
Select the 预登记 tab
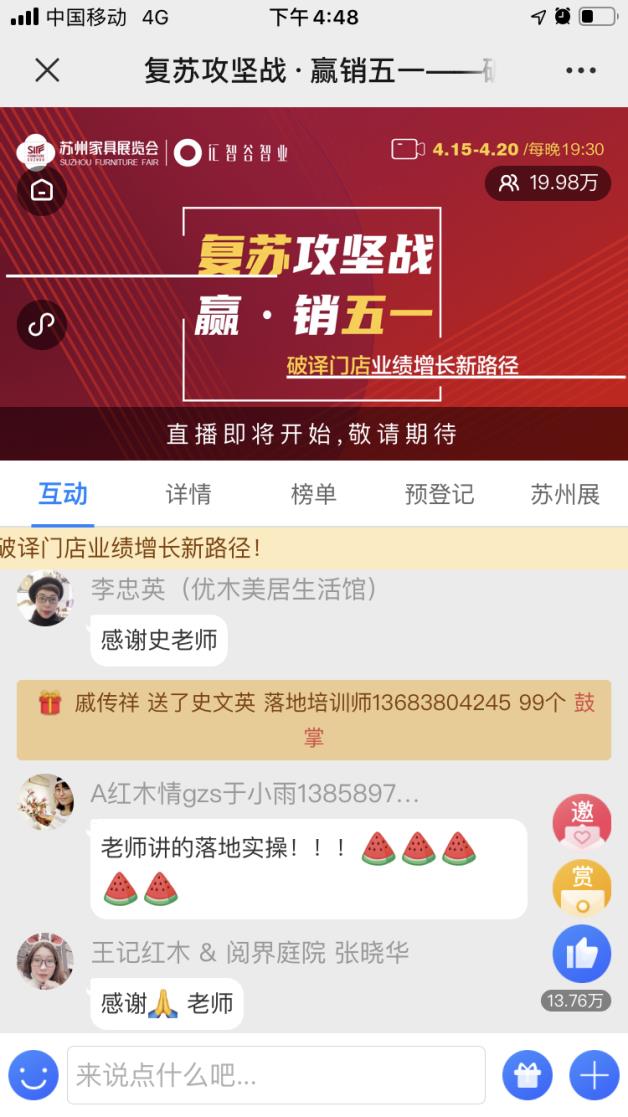pos(439,494)
